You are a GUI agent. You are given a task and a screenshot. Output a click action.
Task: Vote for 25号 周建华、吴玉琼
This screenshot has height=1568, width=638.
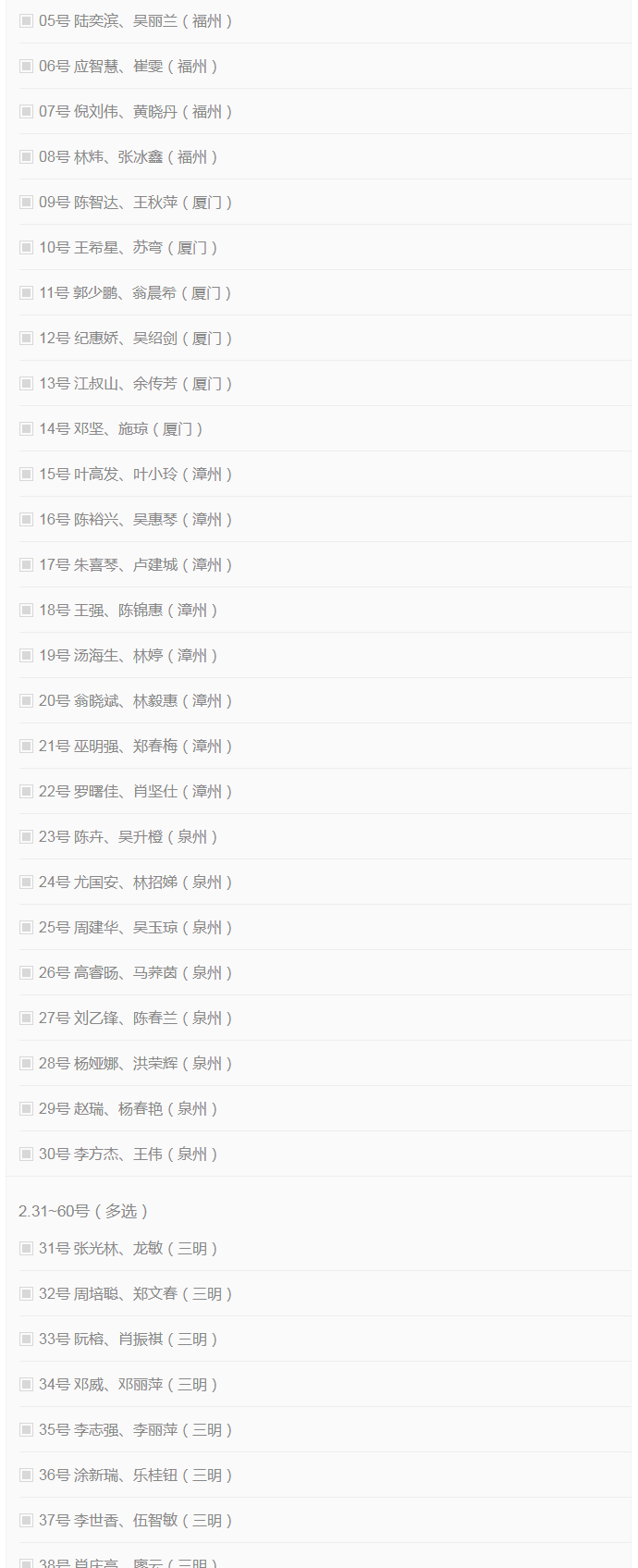coord(27,927)
